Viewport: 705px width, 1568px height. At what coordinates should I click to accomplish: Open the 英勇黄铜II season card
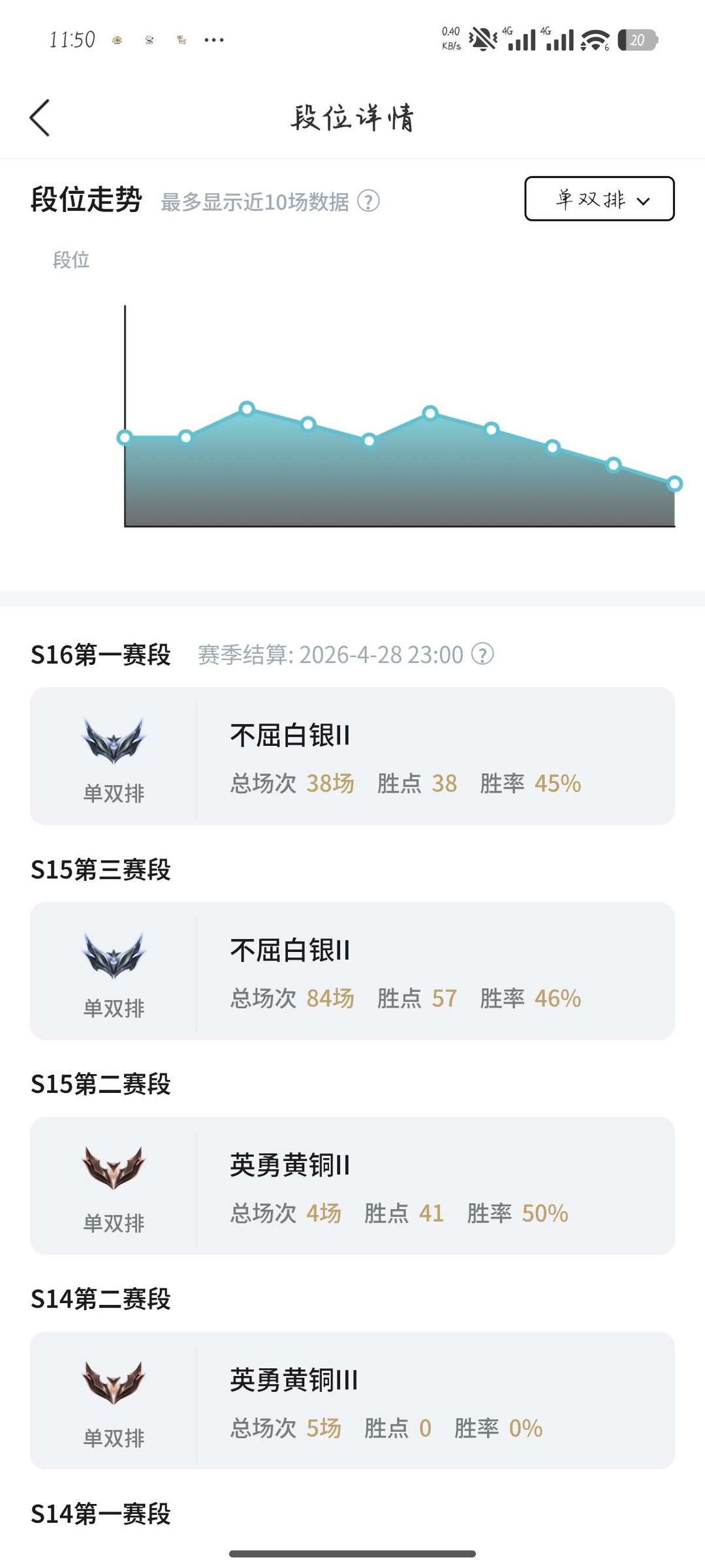coord(352,1186)
